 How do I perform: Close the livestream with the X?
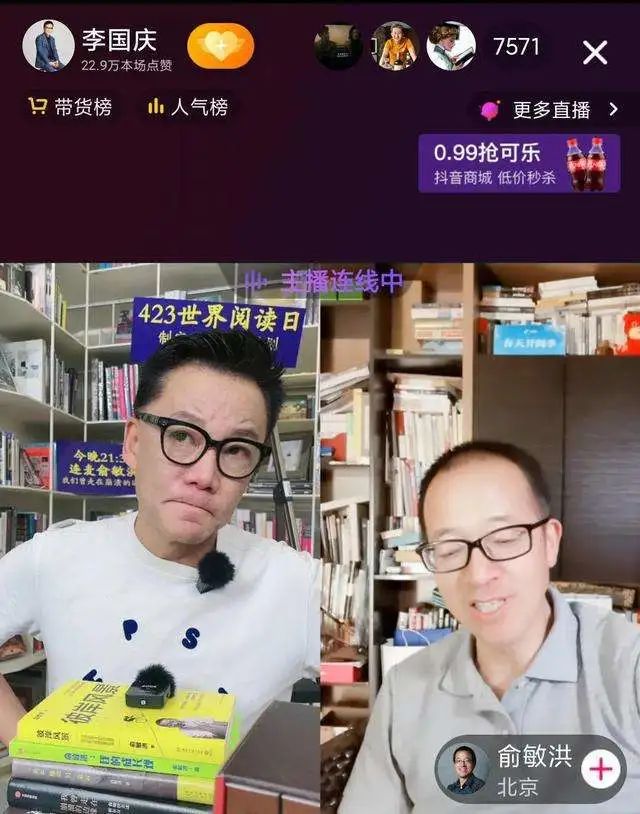point(595,52)
